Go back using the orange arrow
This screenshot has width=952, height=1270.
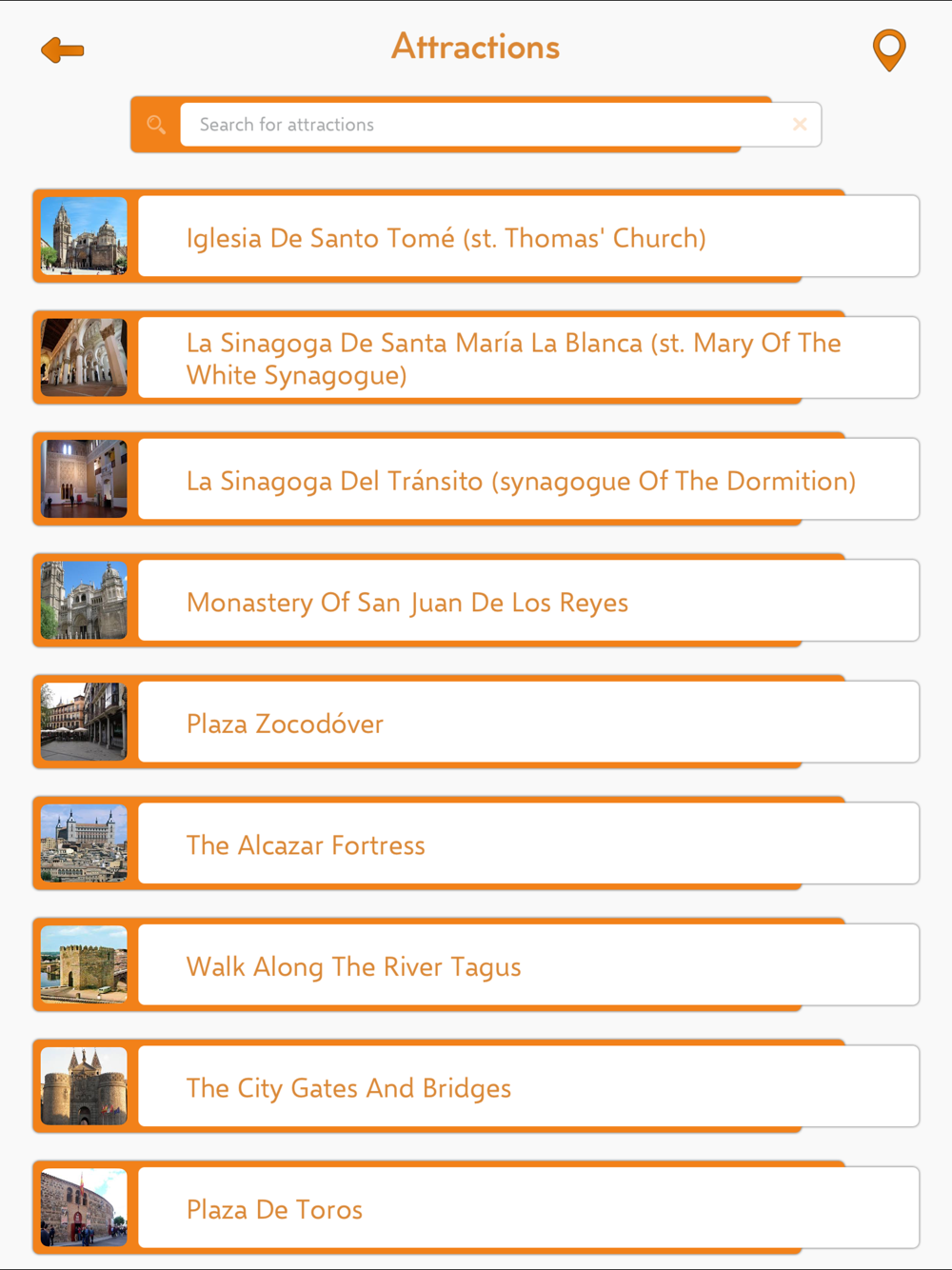[x=63, y=50]
